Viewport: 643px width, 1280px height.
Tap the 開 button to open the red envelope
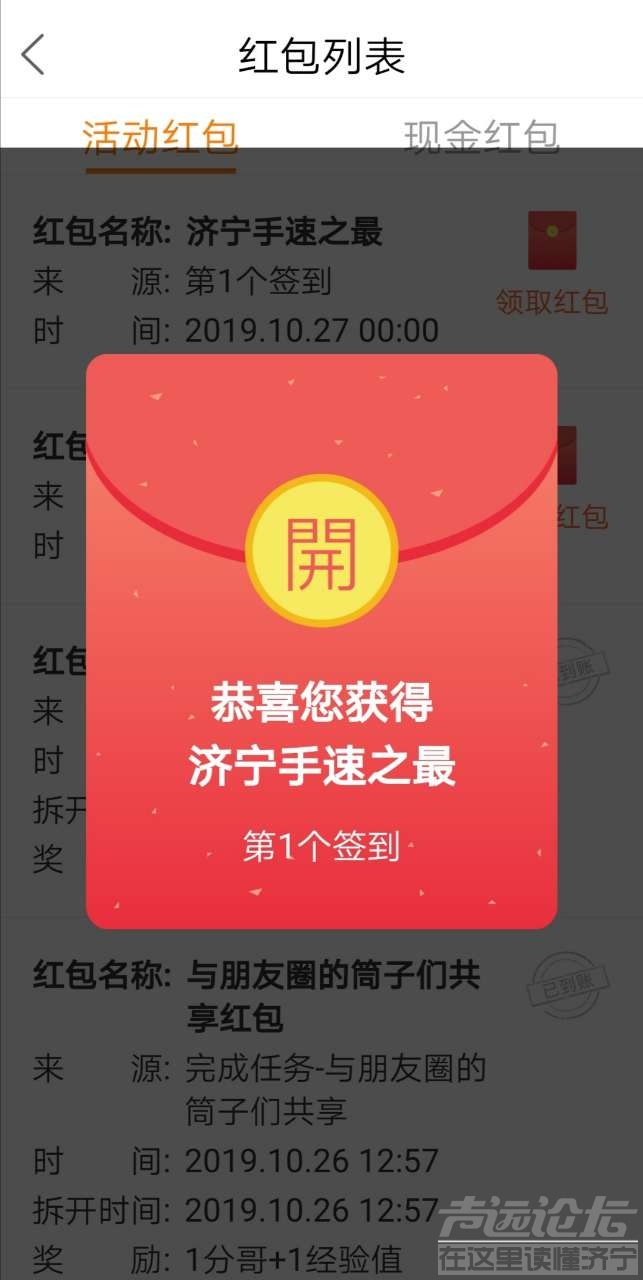click(321, 551)
